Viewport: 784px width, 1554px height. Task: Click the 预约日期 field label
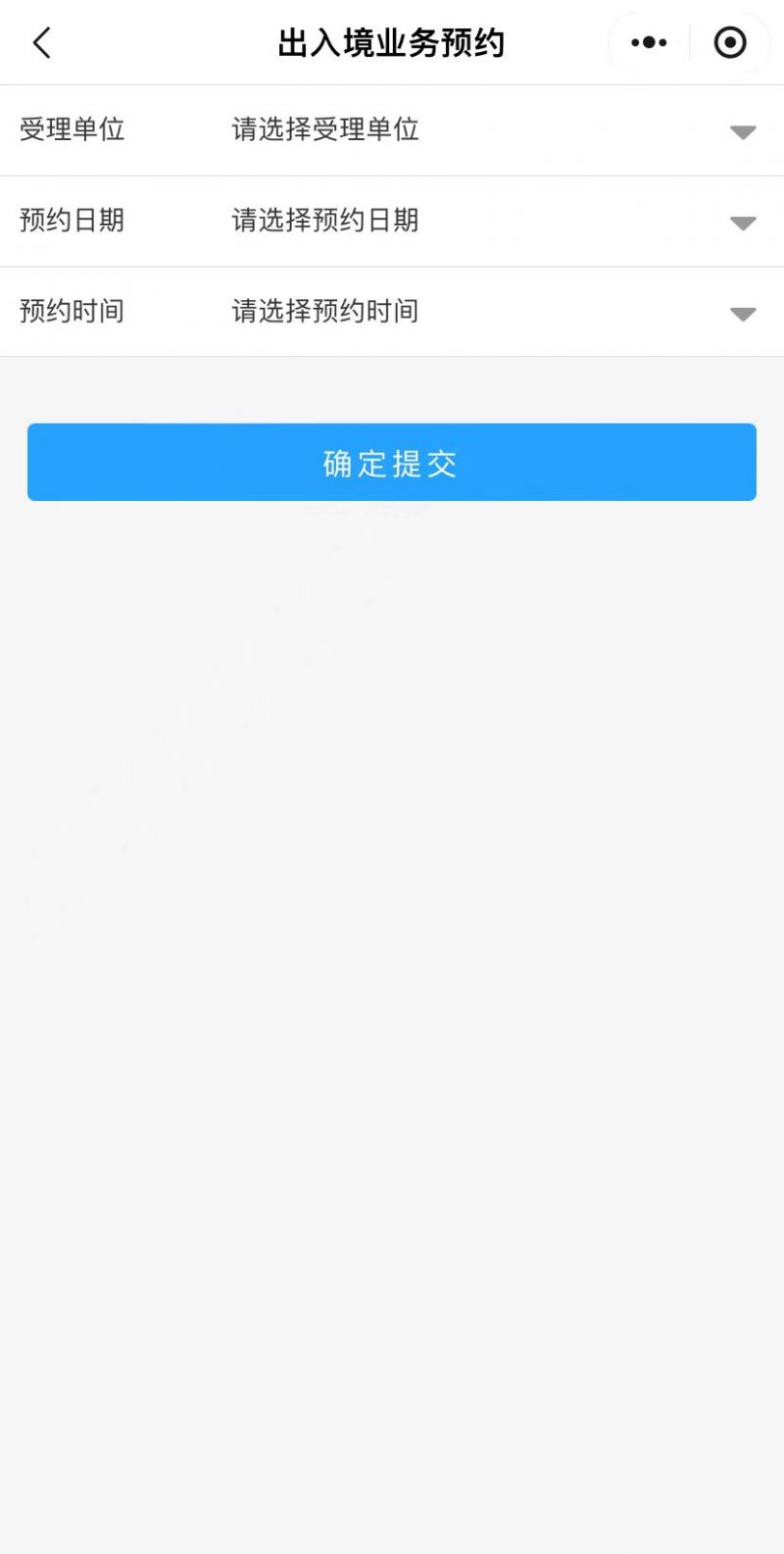(x=70, y=222)
